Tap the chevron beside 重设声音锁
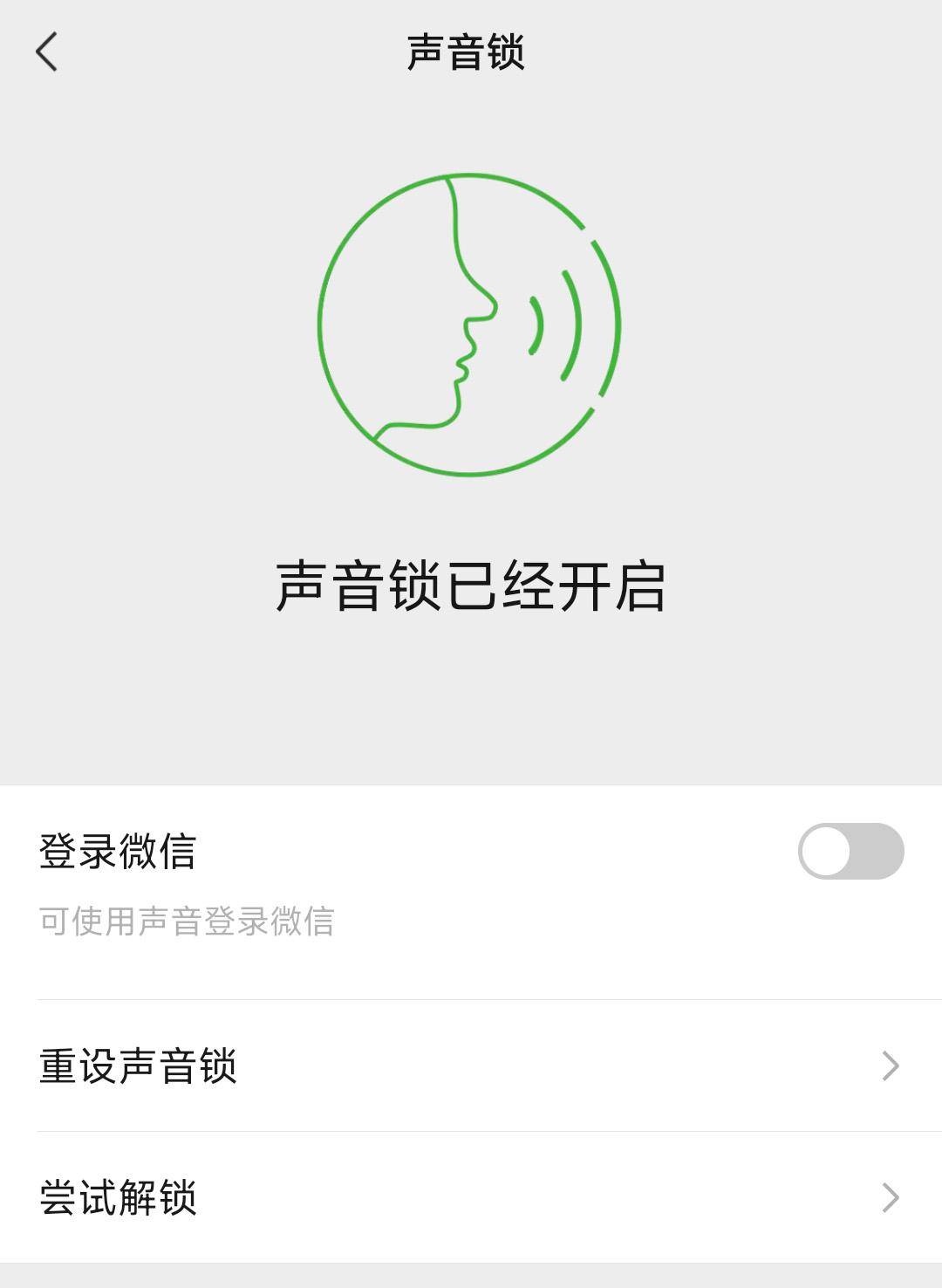The width and height of the screenshot is (942, 1288). pyautogui.click(x=890, y=1065)
